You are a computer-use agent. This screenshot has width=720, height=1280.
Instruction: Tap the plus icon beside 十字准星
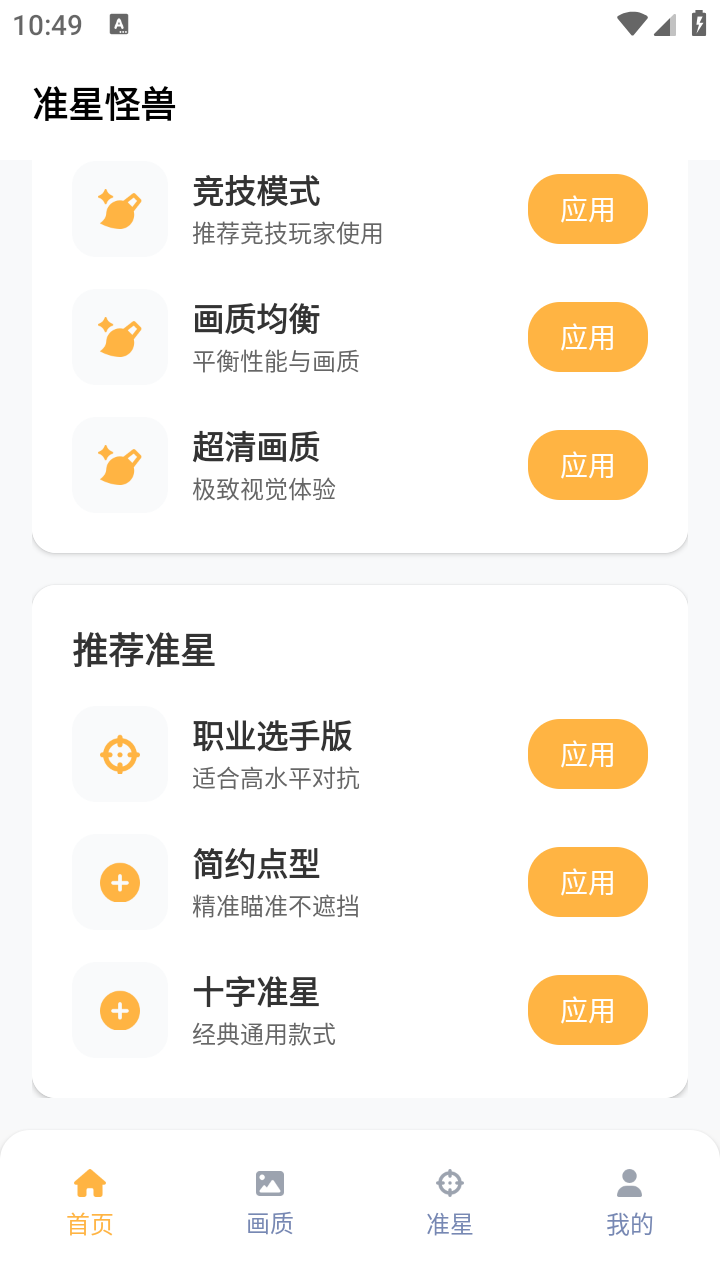tap(120, 1010)
